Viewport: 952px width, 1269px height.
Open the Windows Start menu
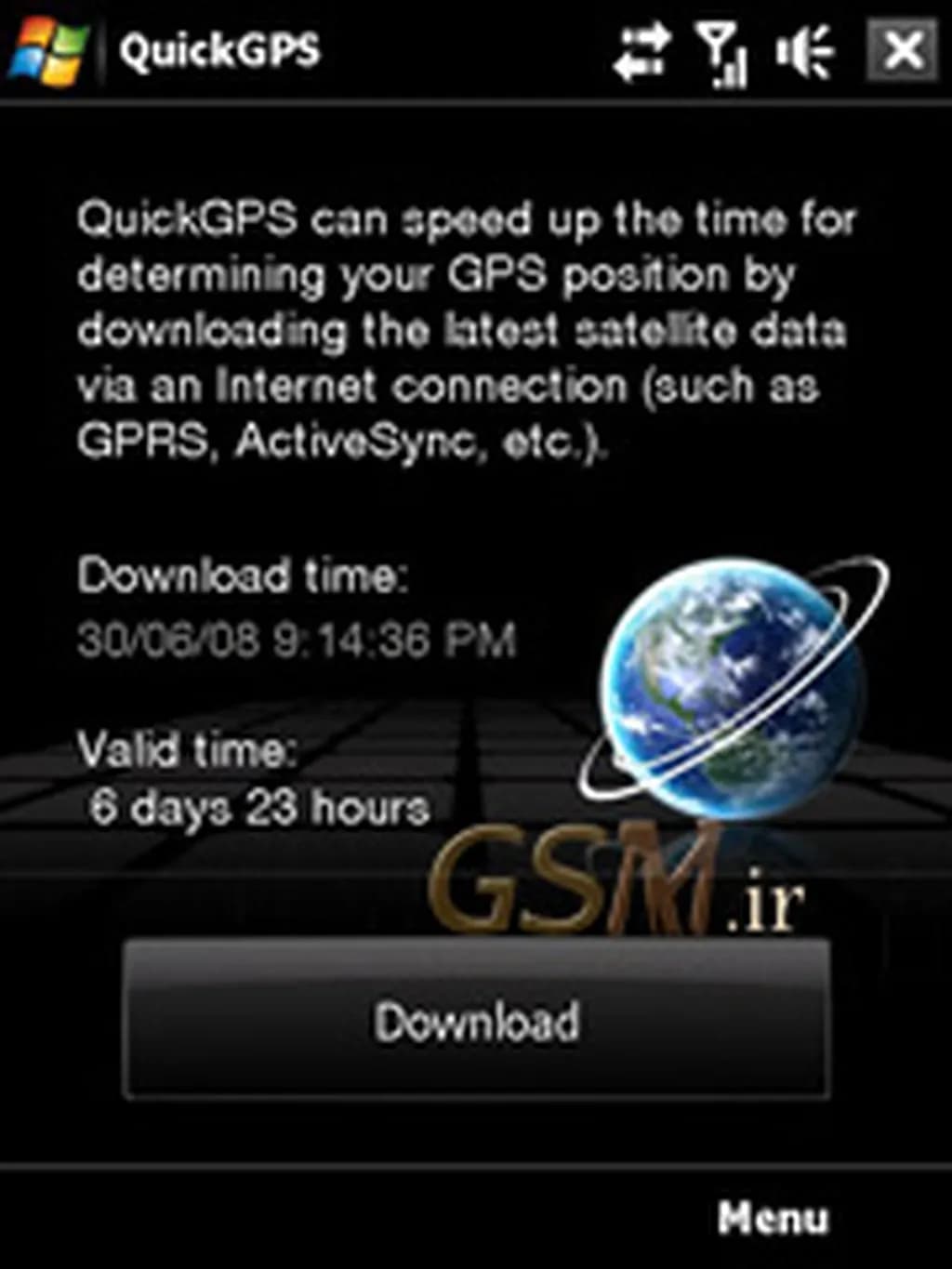tap(48, 50)
